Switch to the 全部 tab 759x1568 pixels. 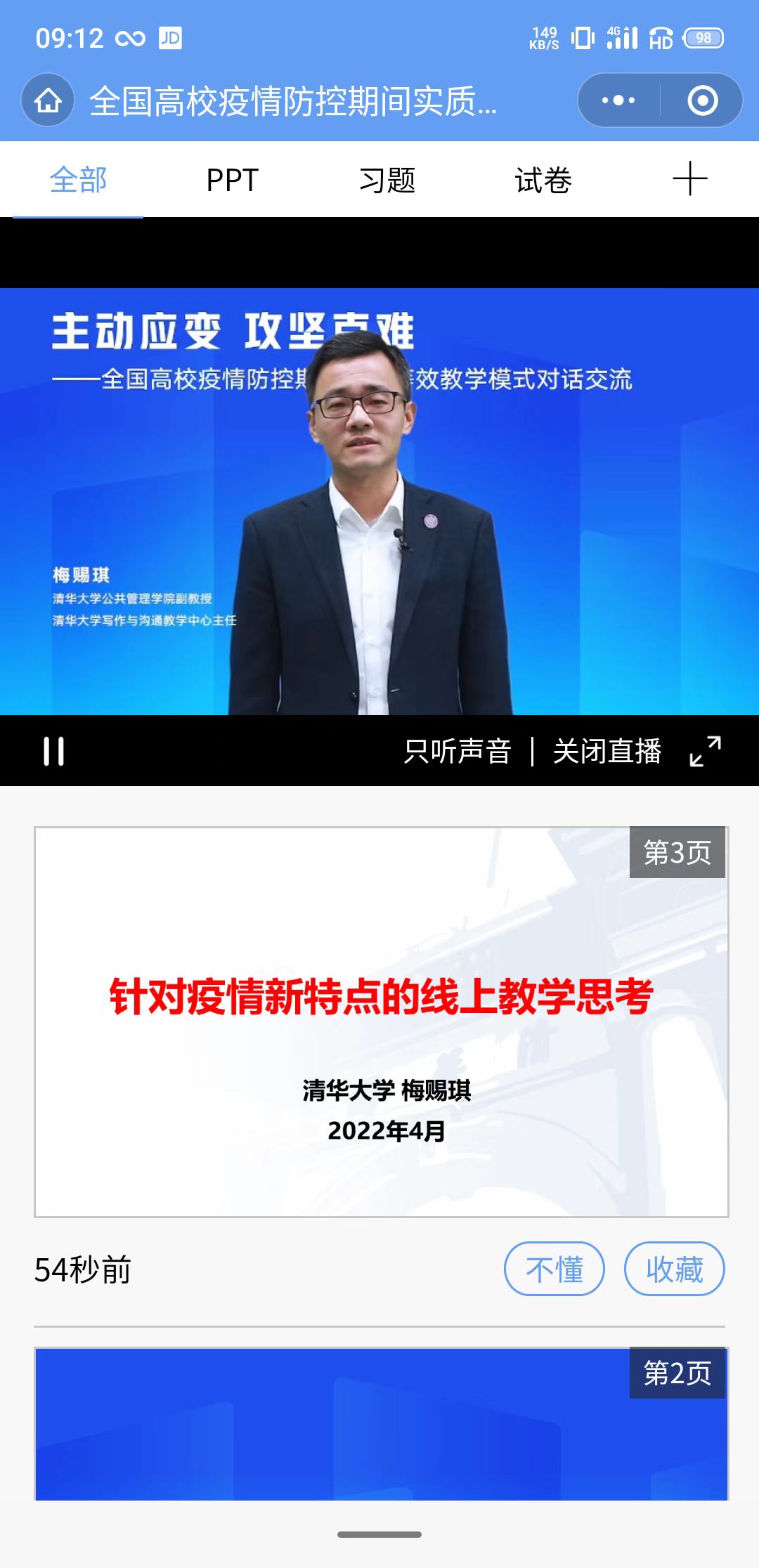pos(78,180)
